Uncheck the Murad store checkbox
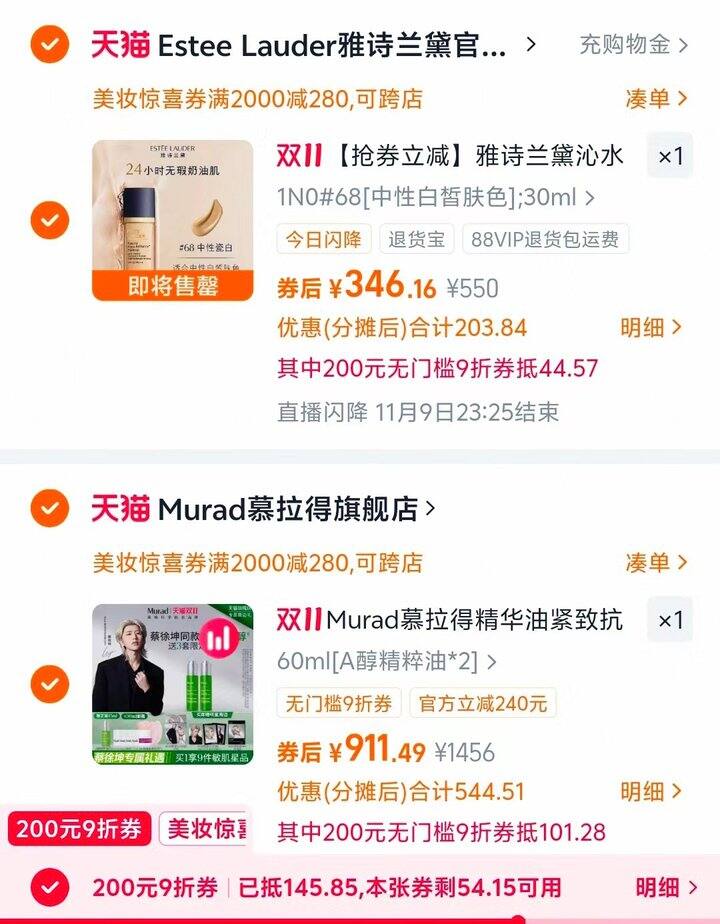720x924 pixels. click(49, 509)
